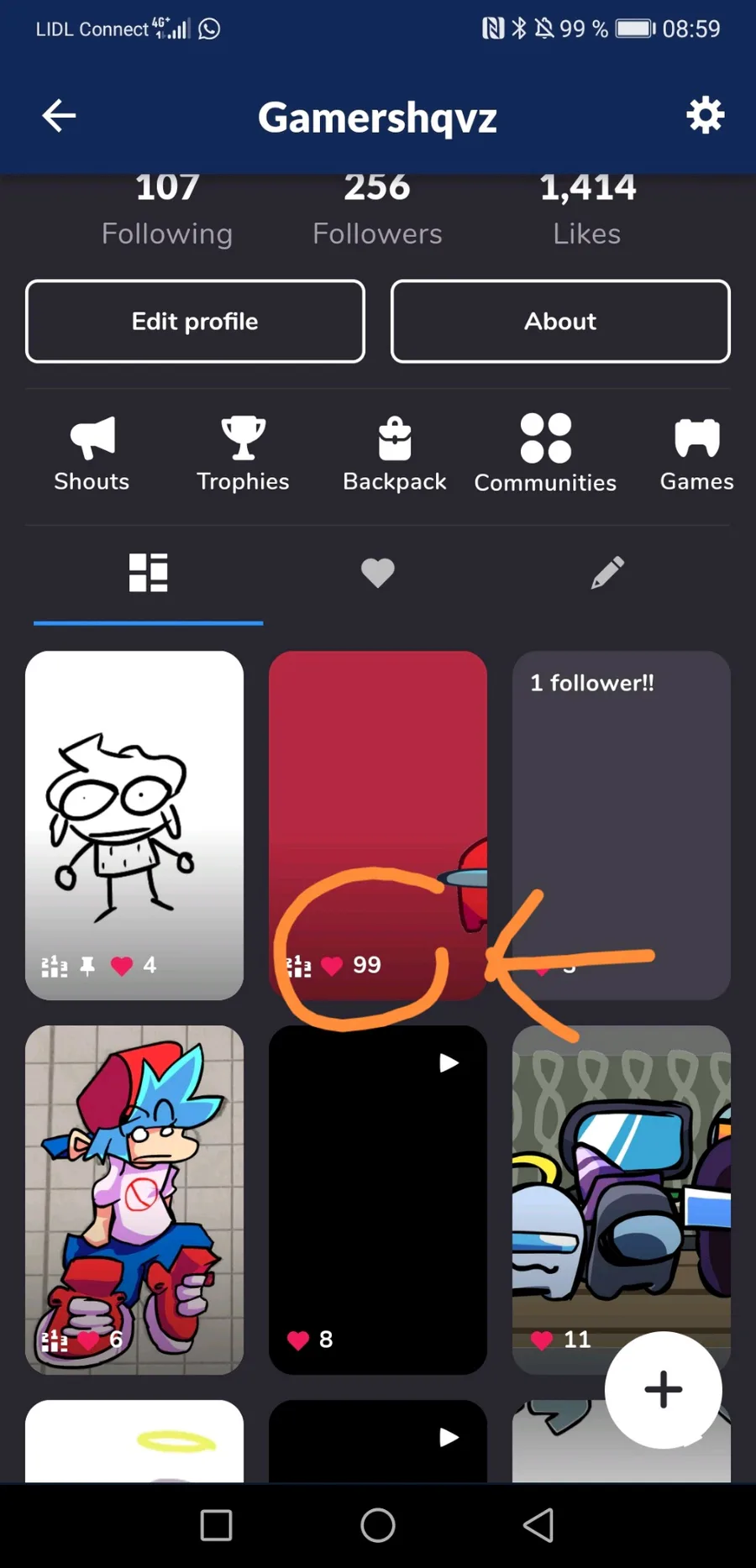The height and width of the screenshot is (1568, 756).
Task: Open the About section
Action: coord(560,322)
